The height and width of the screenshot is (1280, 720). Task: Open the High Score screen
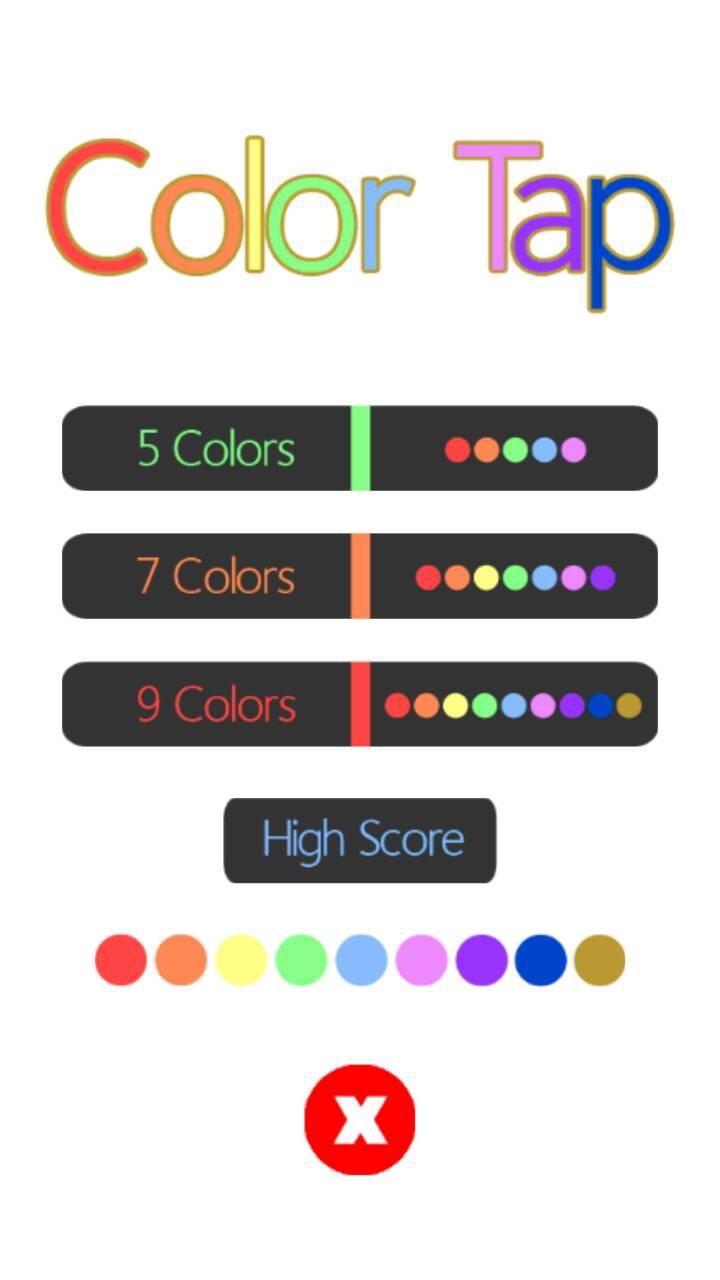[360, 841]
